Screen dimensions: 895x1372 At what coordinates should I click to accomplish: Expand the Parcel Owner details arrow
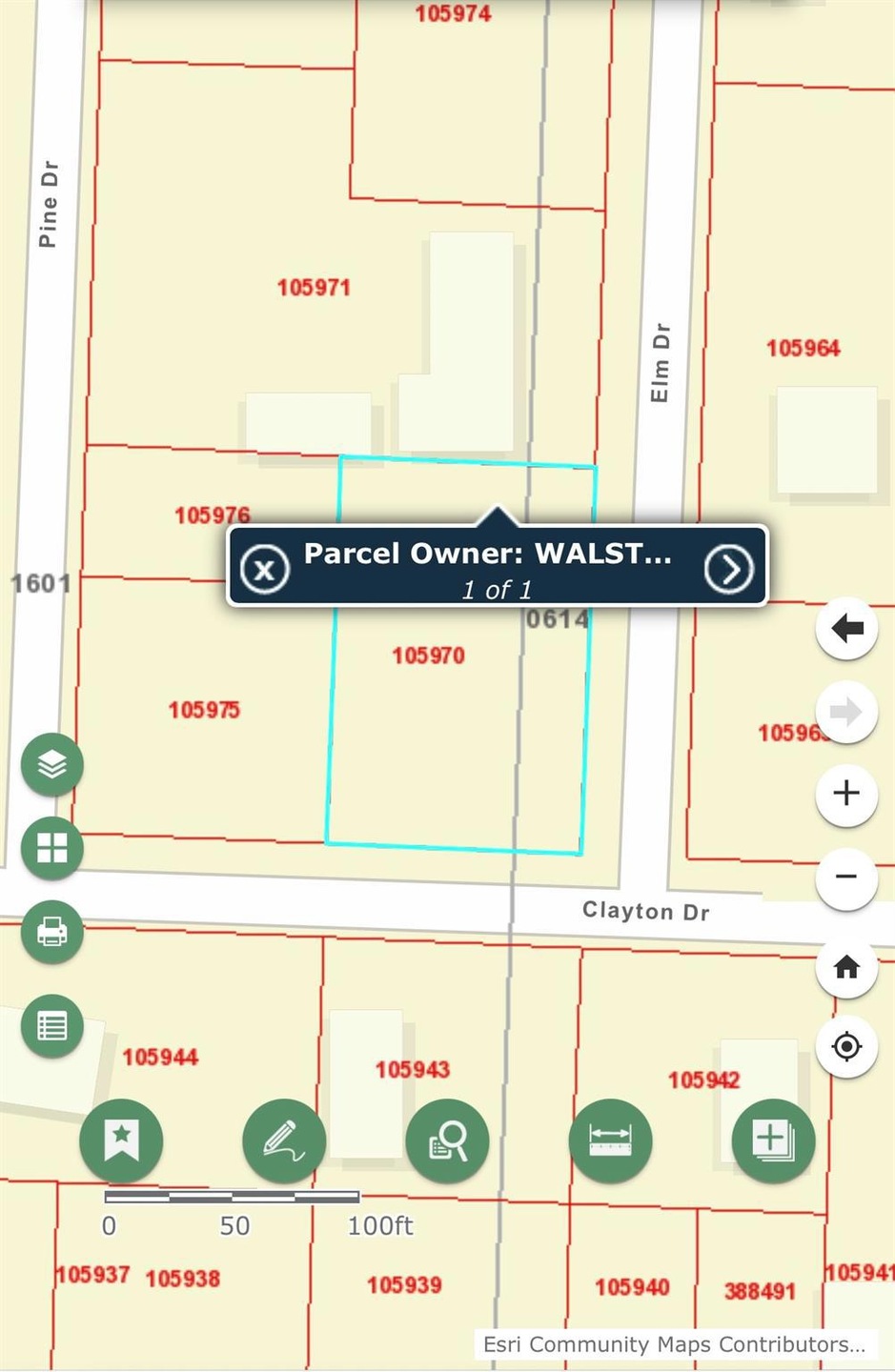(x=729, y=569)
